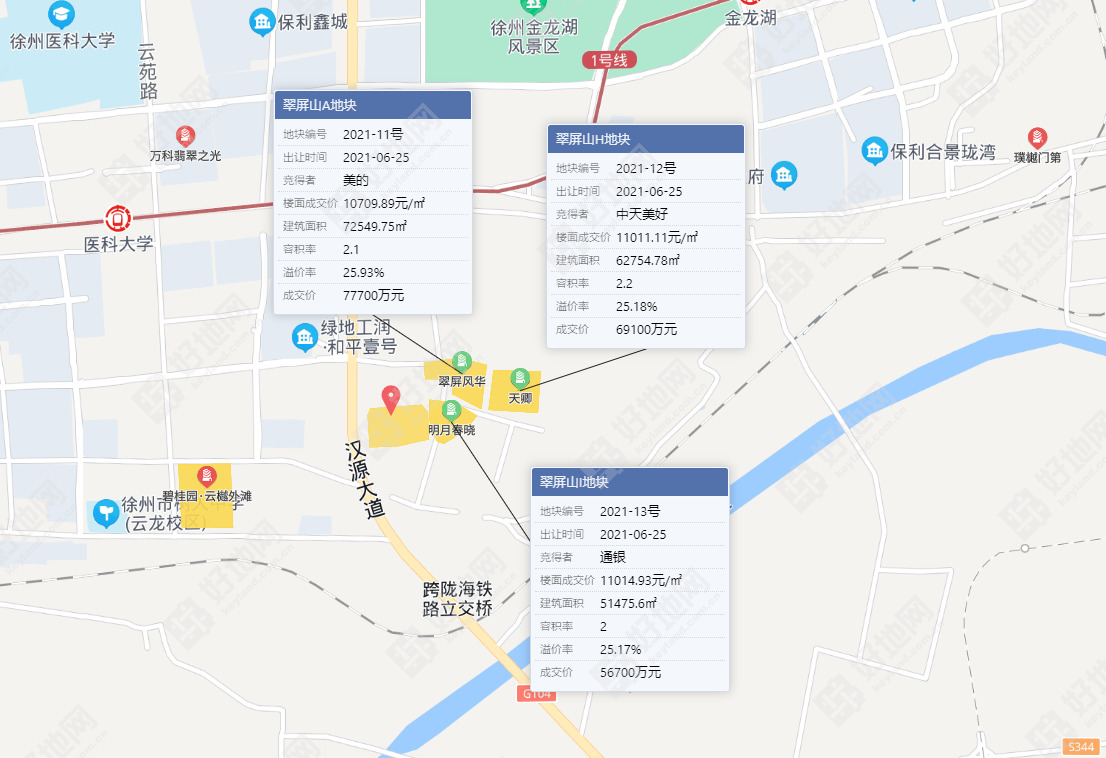Open the 万科翡翠之光 marker
Viewport: 1106px width, 758px height.
[x=185, y=136]
